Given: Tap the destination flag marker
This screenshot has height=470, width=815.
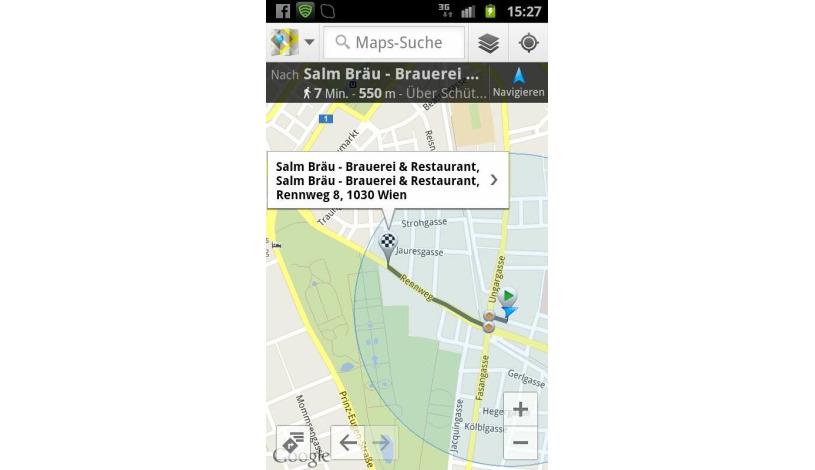Looking at the screenshot, I should (388, 244).
